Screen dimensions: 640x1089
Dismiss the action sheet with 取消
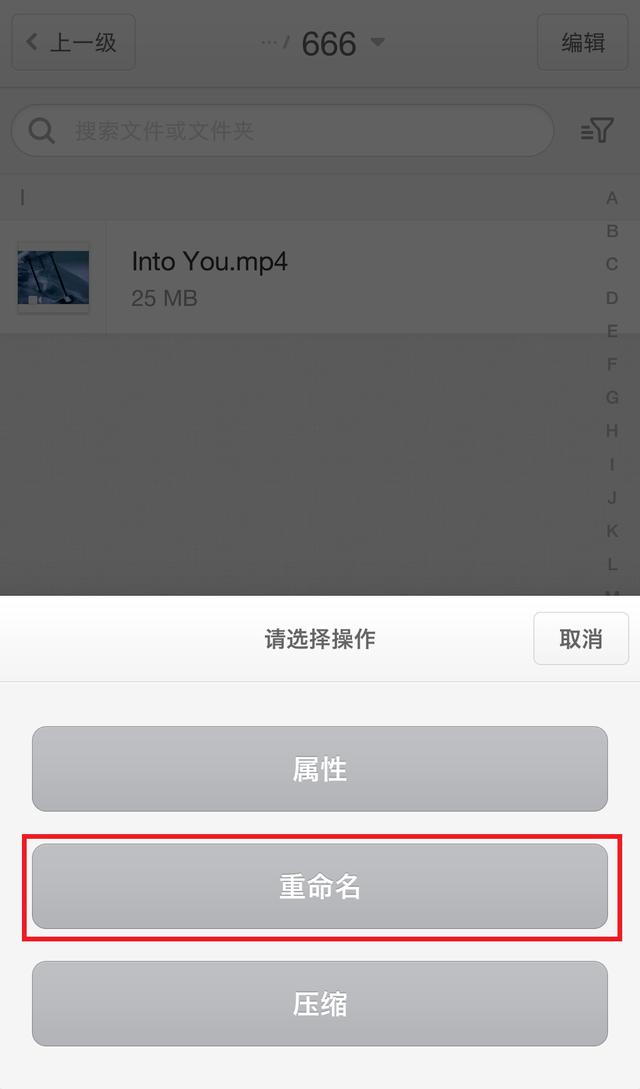tap(581, 639)
